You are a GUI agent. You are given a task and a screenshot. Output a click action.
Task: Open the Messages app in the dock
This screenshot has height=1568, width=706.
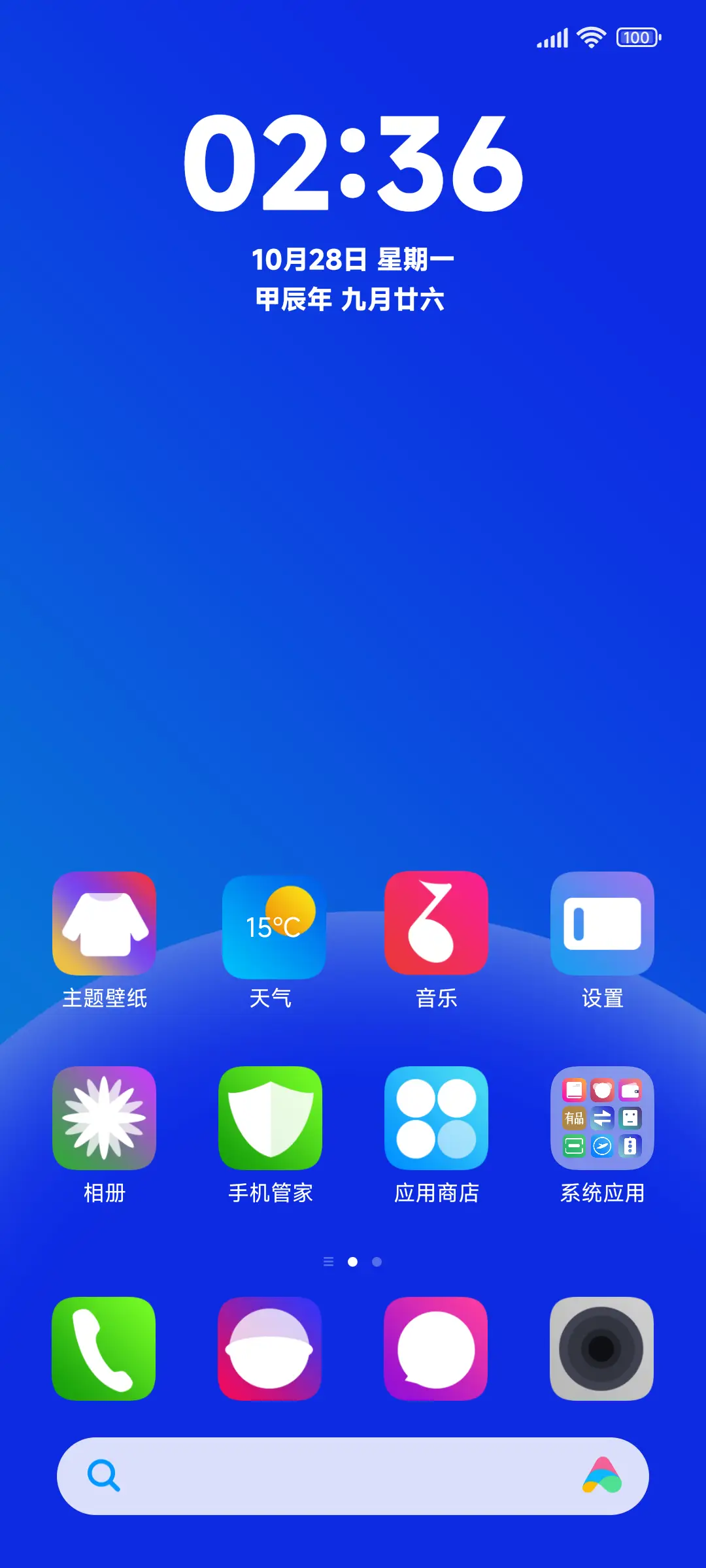tap(435, 1349)
